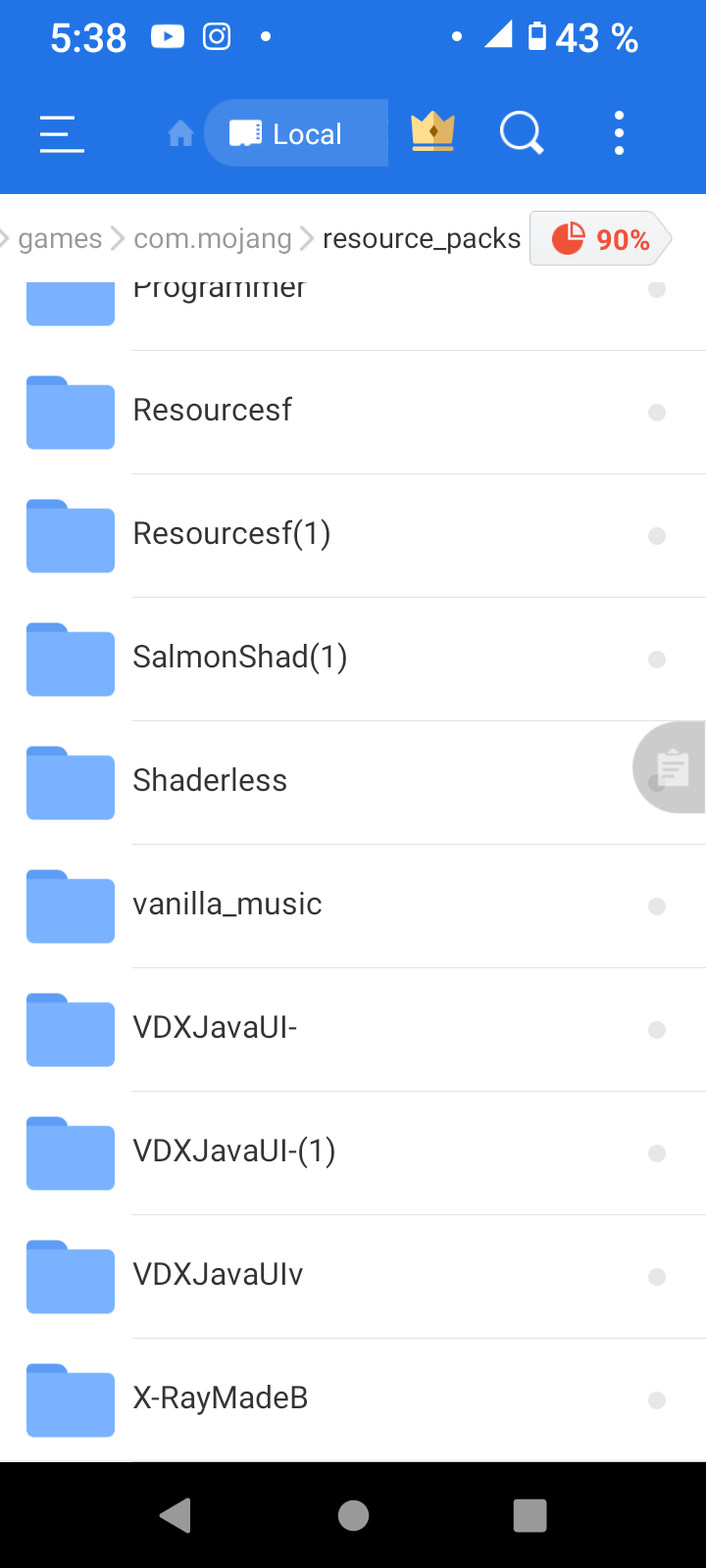Open the premium crown icon

pyautogui.click(x=432, y=132)
